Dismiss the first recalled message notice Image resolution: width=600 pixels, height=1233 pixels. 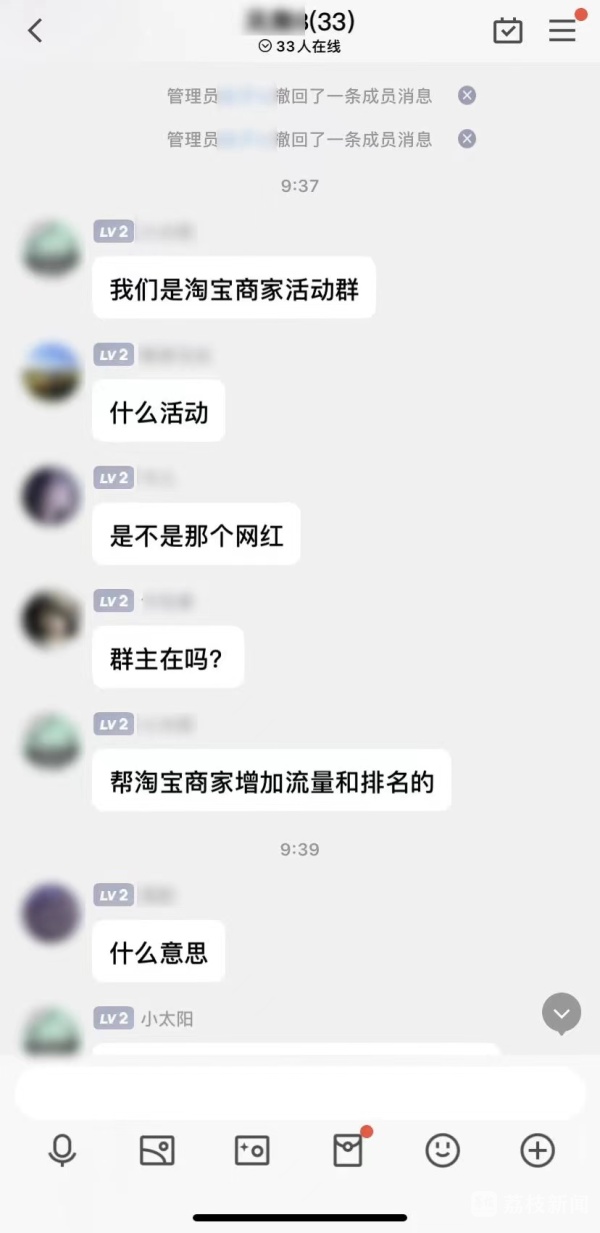point(467,96)
